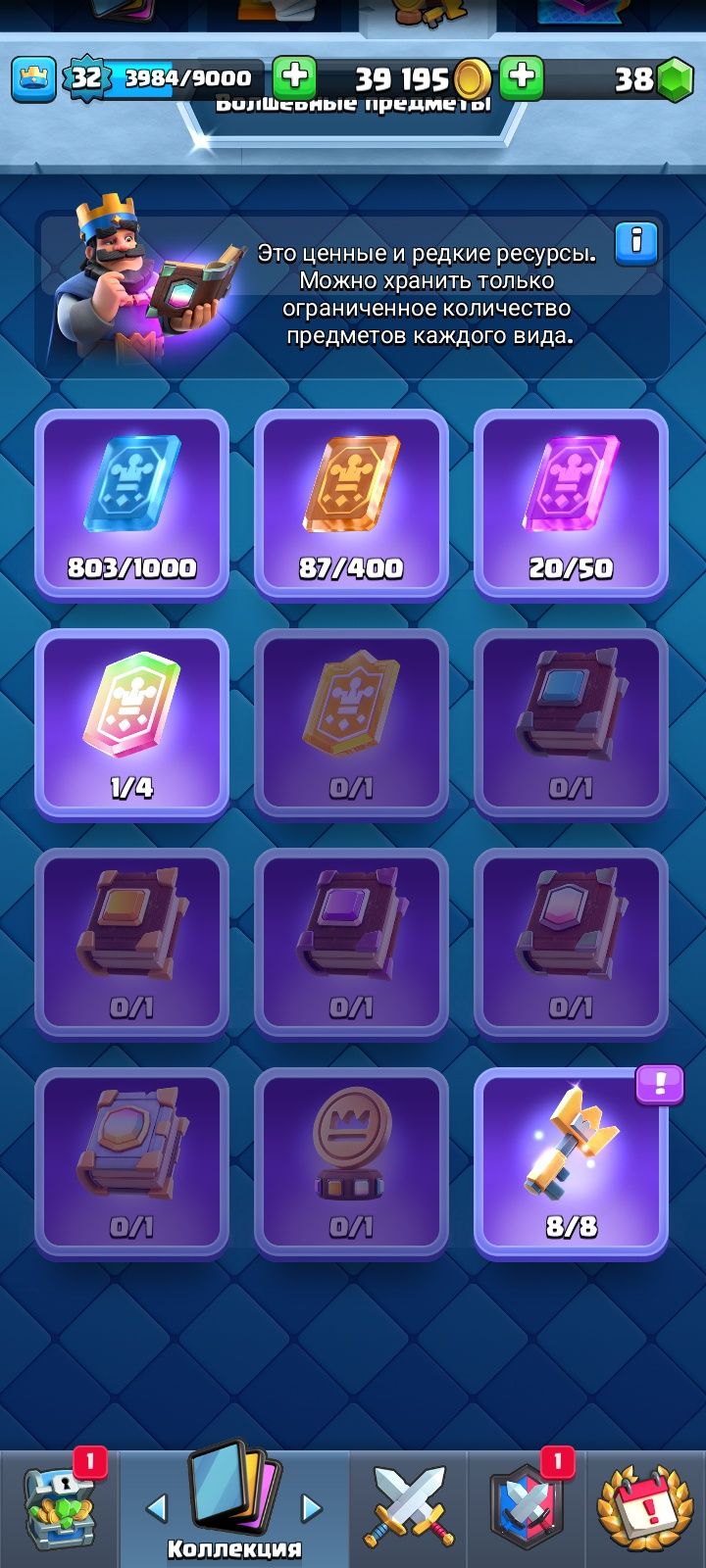Open the rainbow wild card 1/4

click(x=131, y=723)
